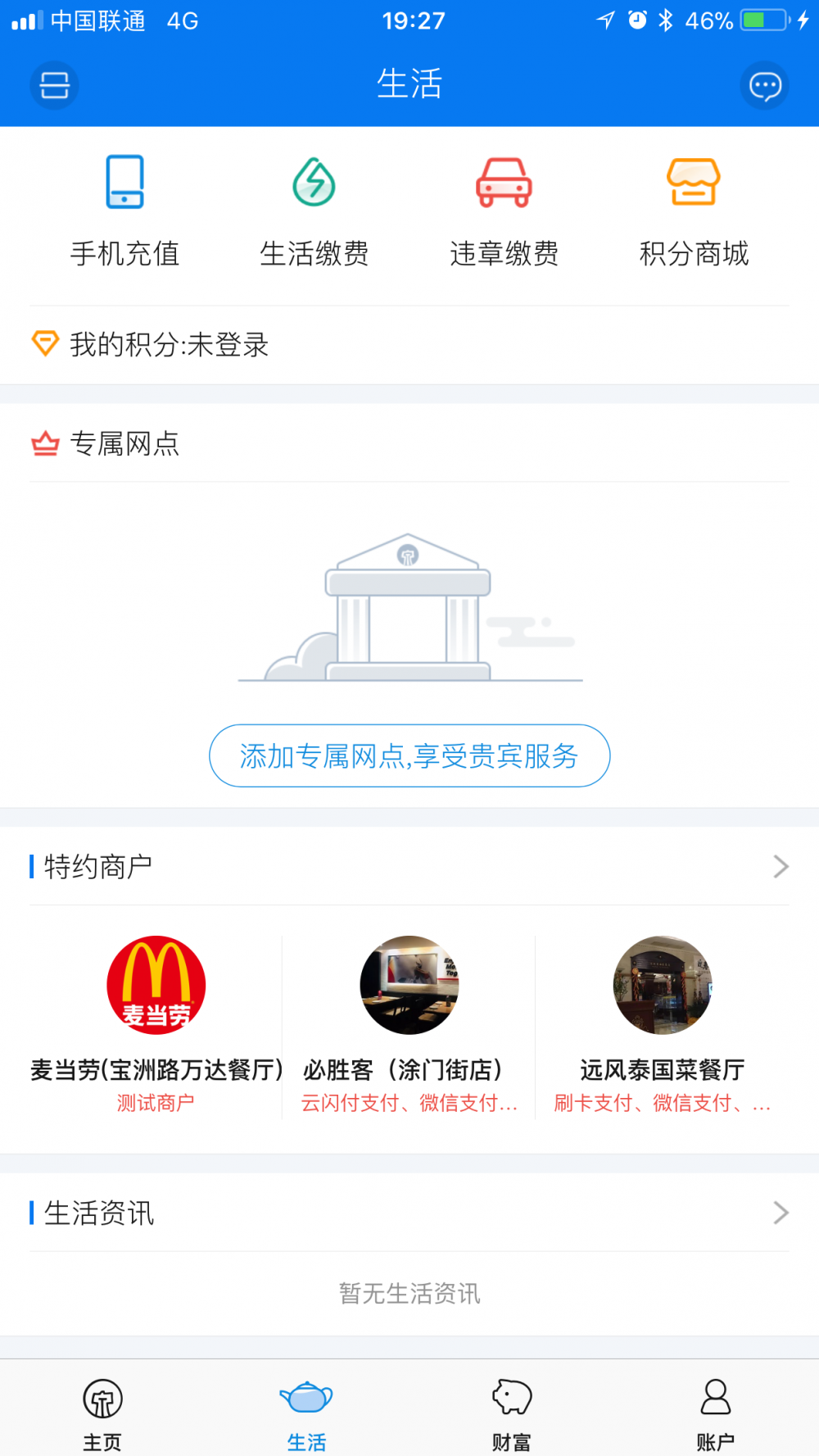Open 麦当劳(宝洲路万达餐厅) merchant
819x1456 pixels.
pyautogui.click(x=156, y=1024)
